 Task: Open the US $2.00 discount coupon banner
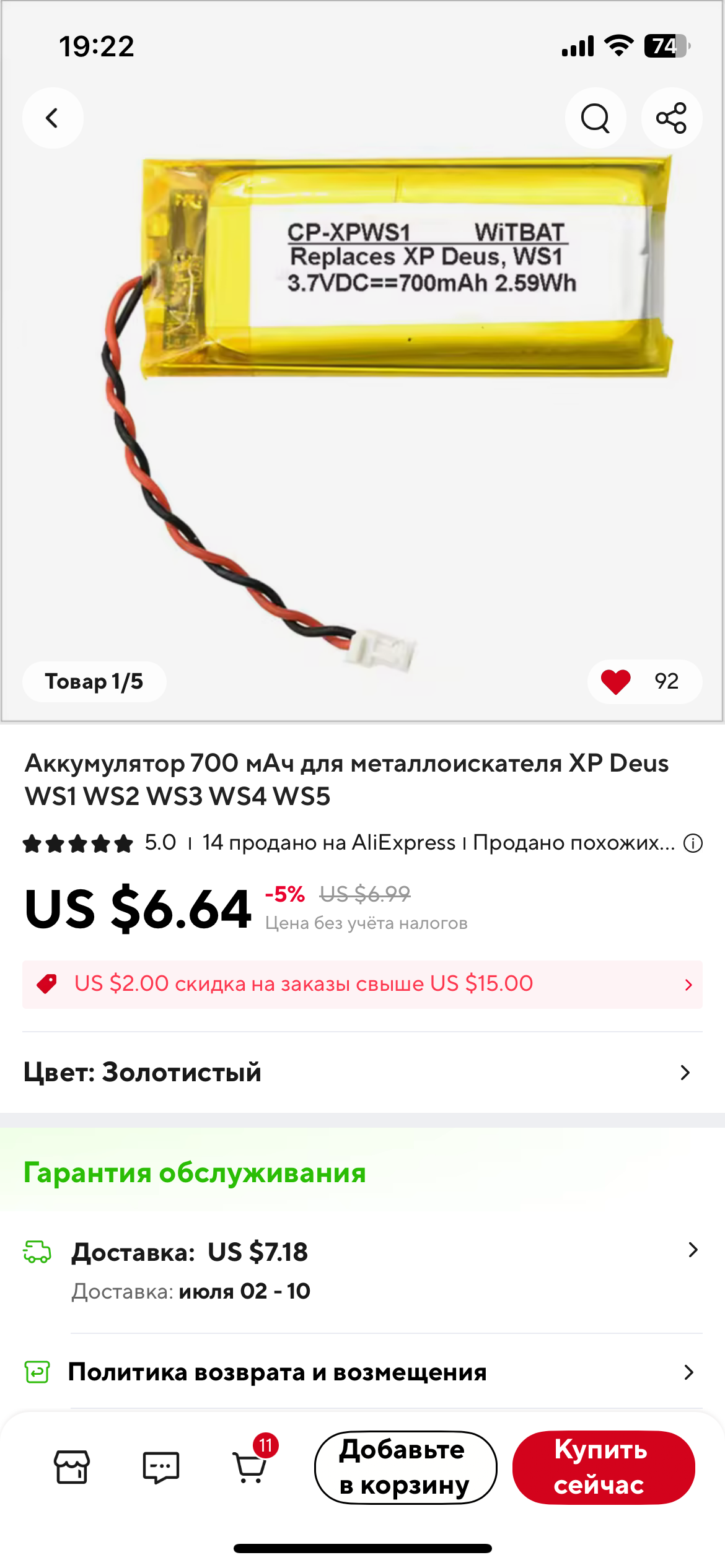click(362, 984)
